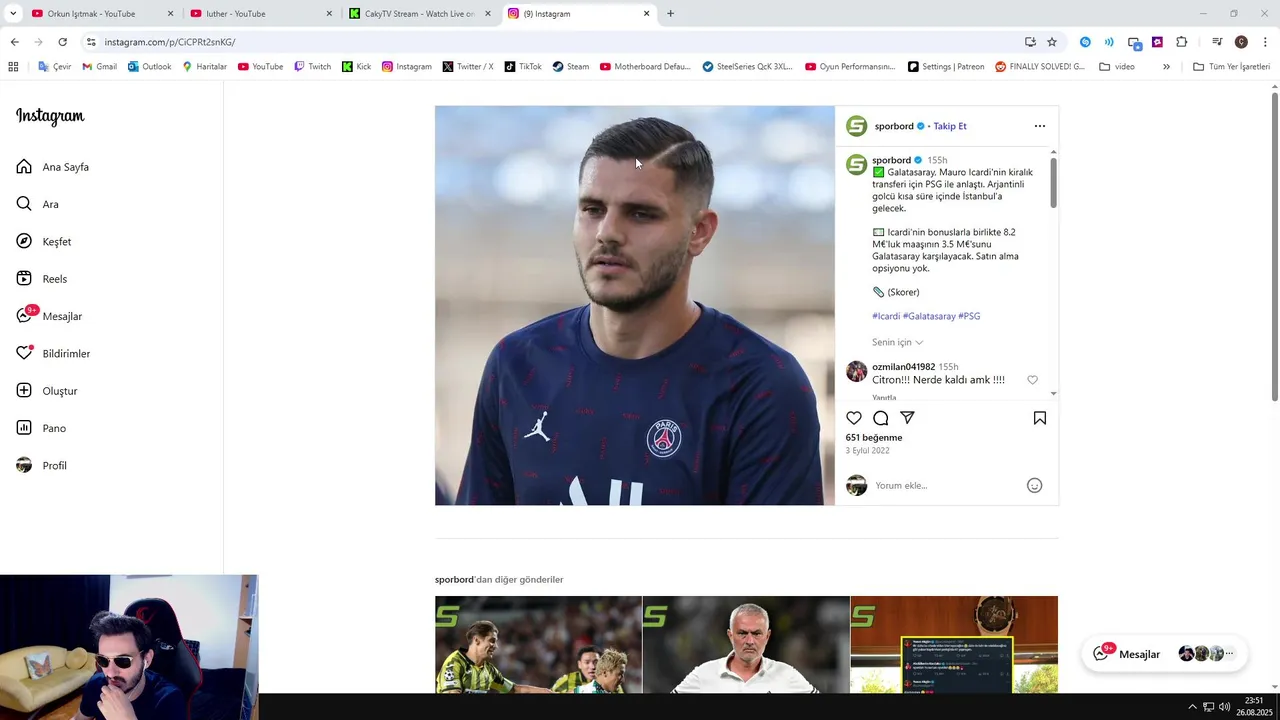
Task: Open the Mourinho post thumbnail
Action: point(746,645)
